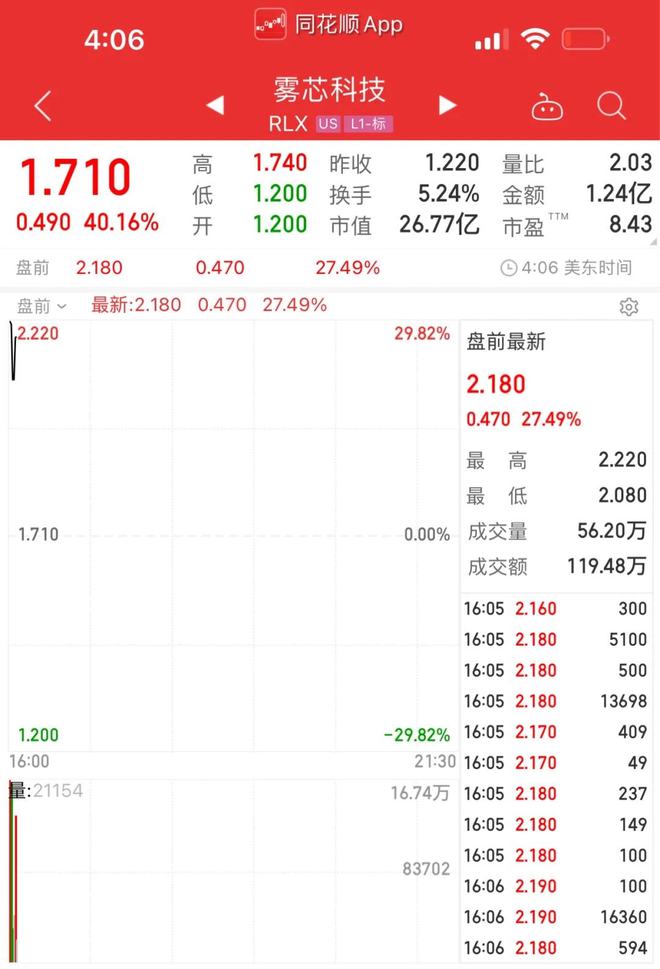Switch to the previous stock with left triangle

click(214, 105)
